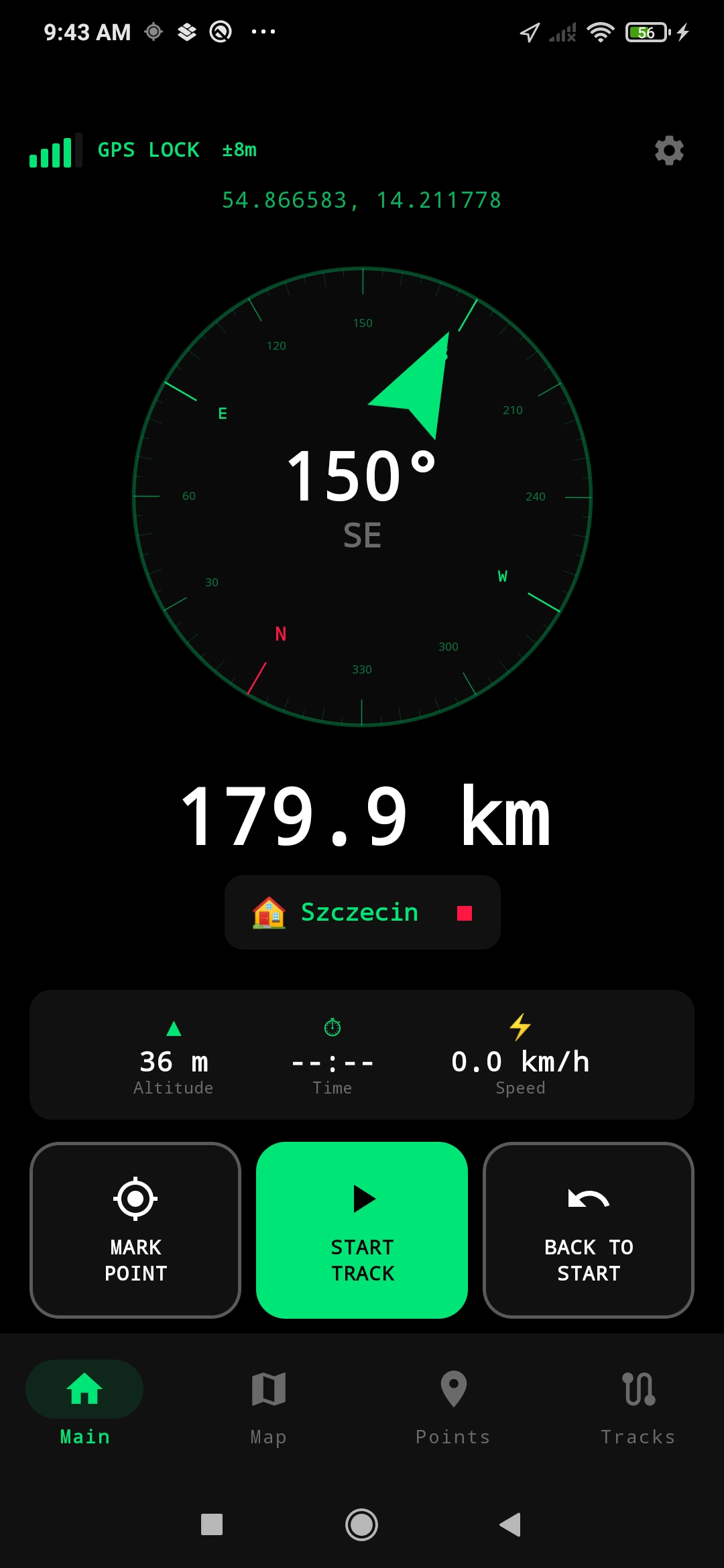Switch to the Map tab
This screenshot has width=724, height=1568.
(x=269, y=1404)
